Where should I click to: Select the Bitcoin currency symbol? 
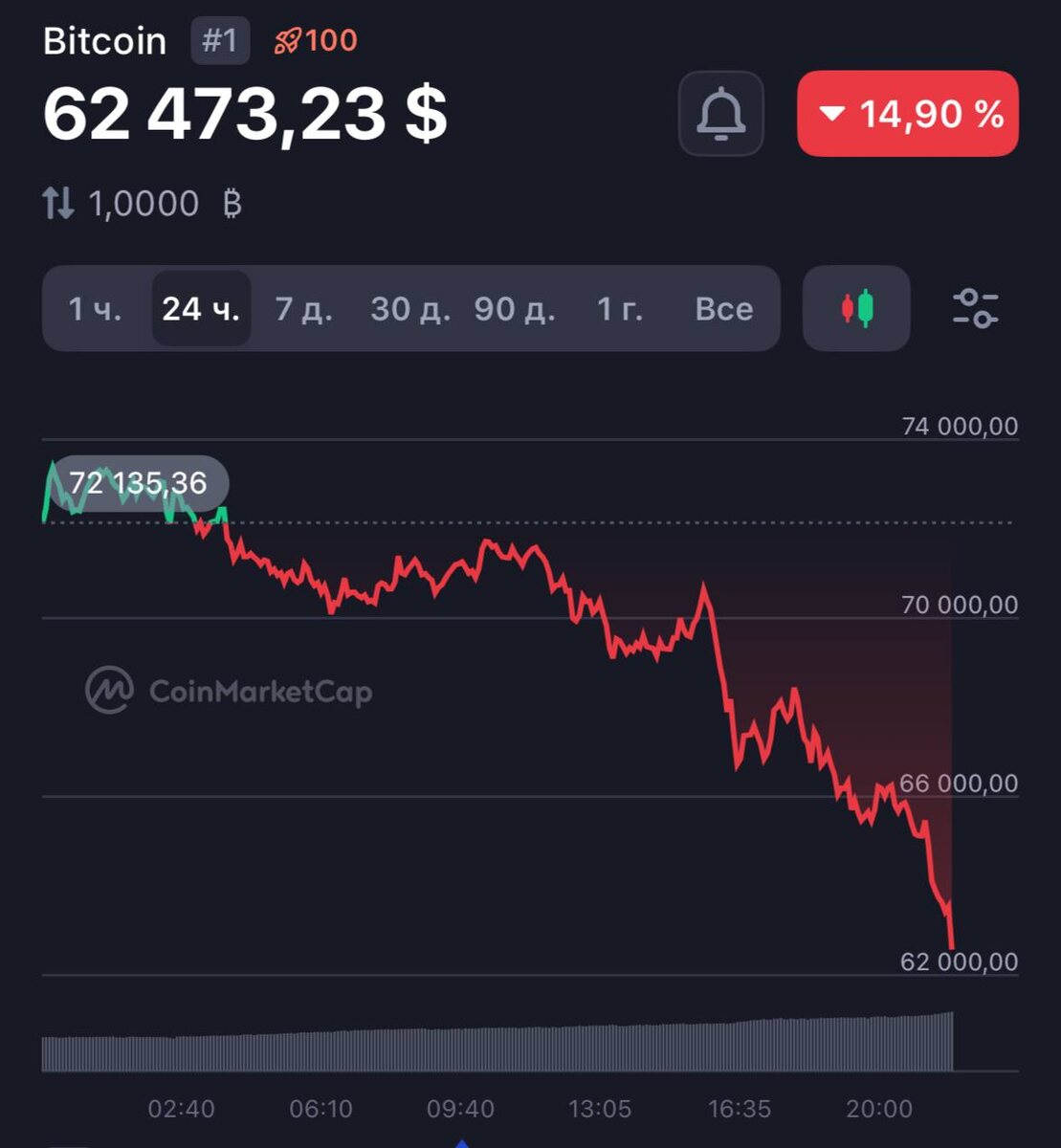coord(232,202)
